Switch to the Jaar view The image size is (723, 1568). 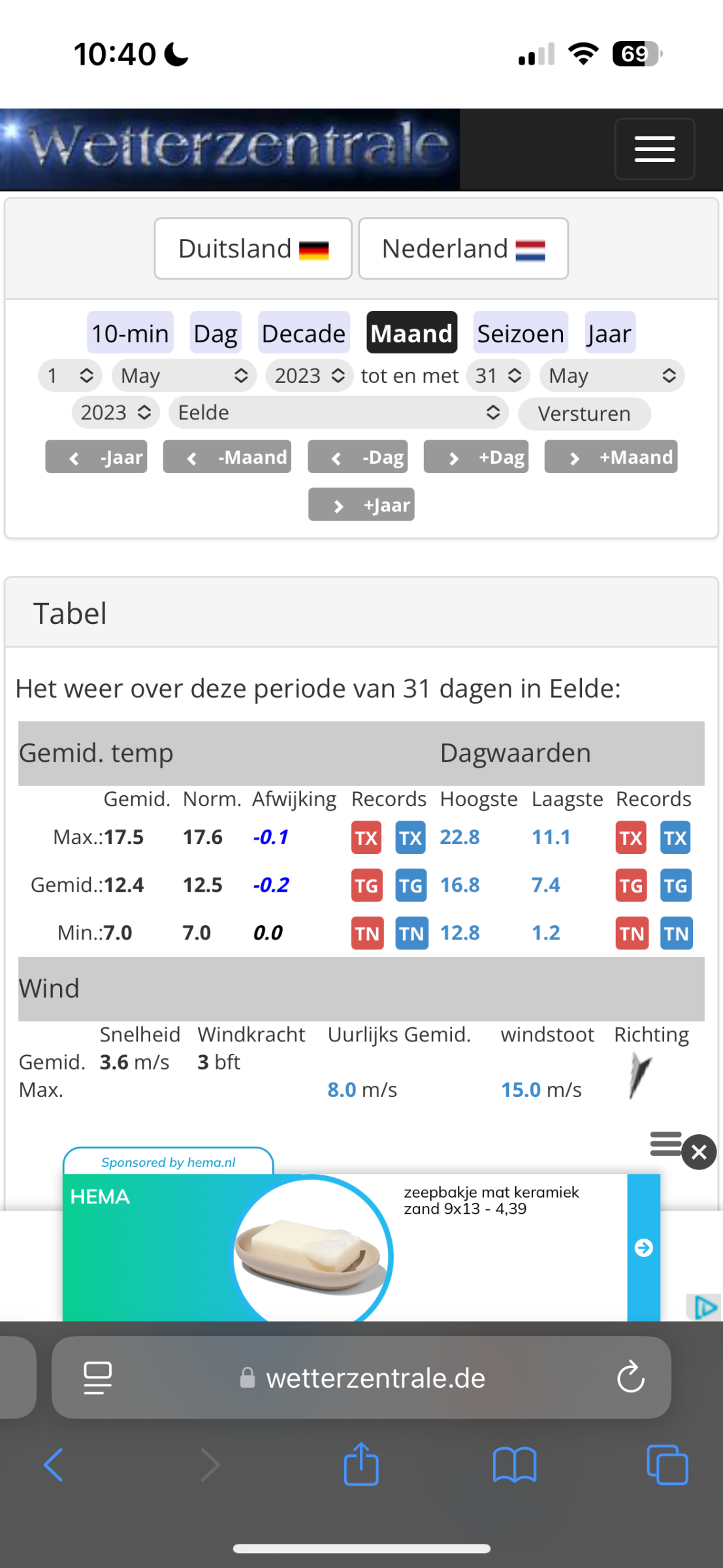pyautogui.click(x=609, y=333)
